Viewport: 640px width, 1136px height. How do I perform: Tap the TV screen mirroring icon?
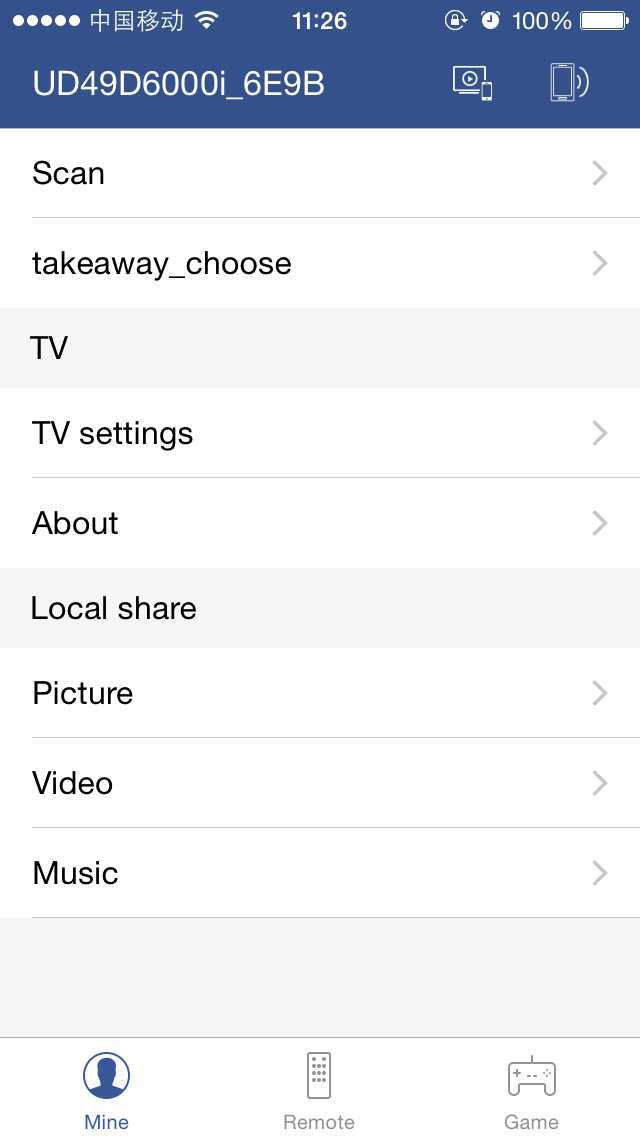473,83
